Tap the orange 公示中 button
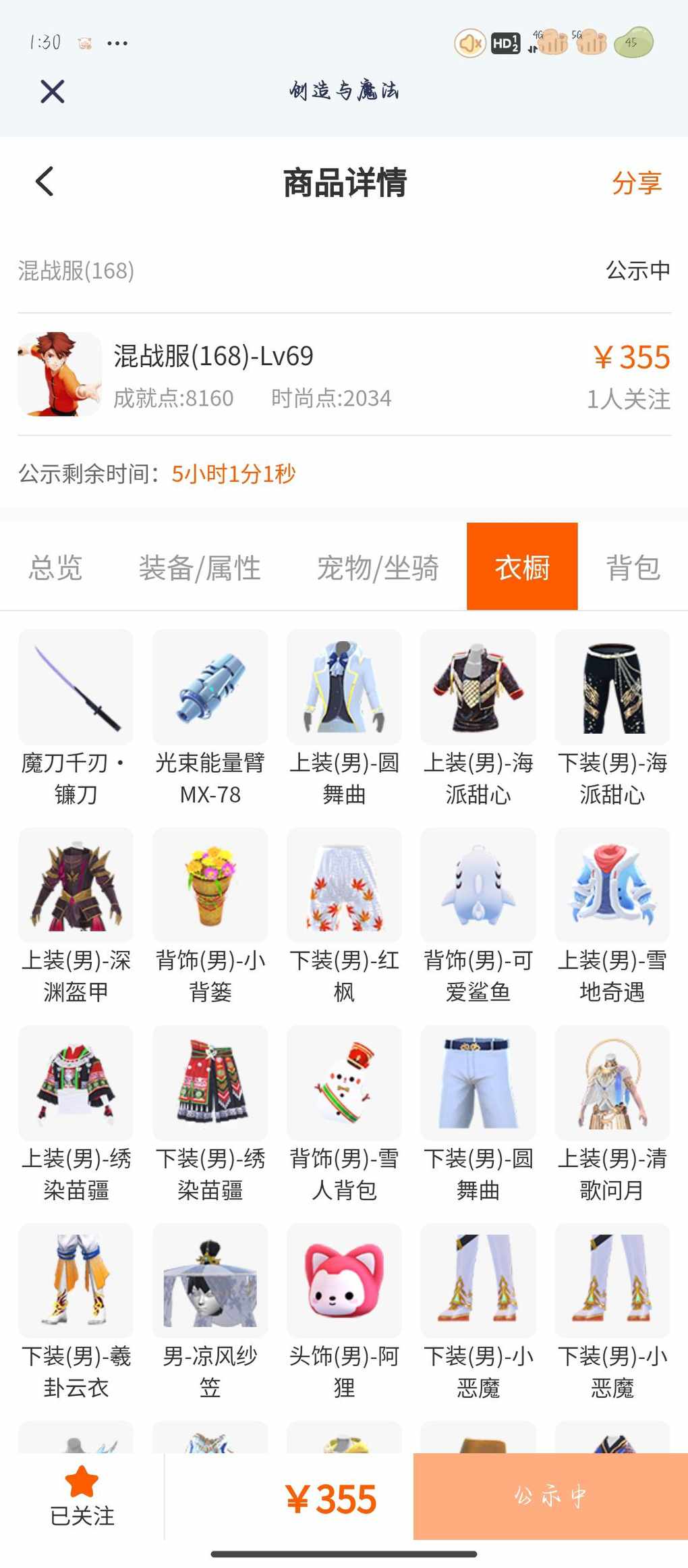 [x=550, y=1496]
